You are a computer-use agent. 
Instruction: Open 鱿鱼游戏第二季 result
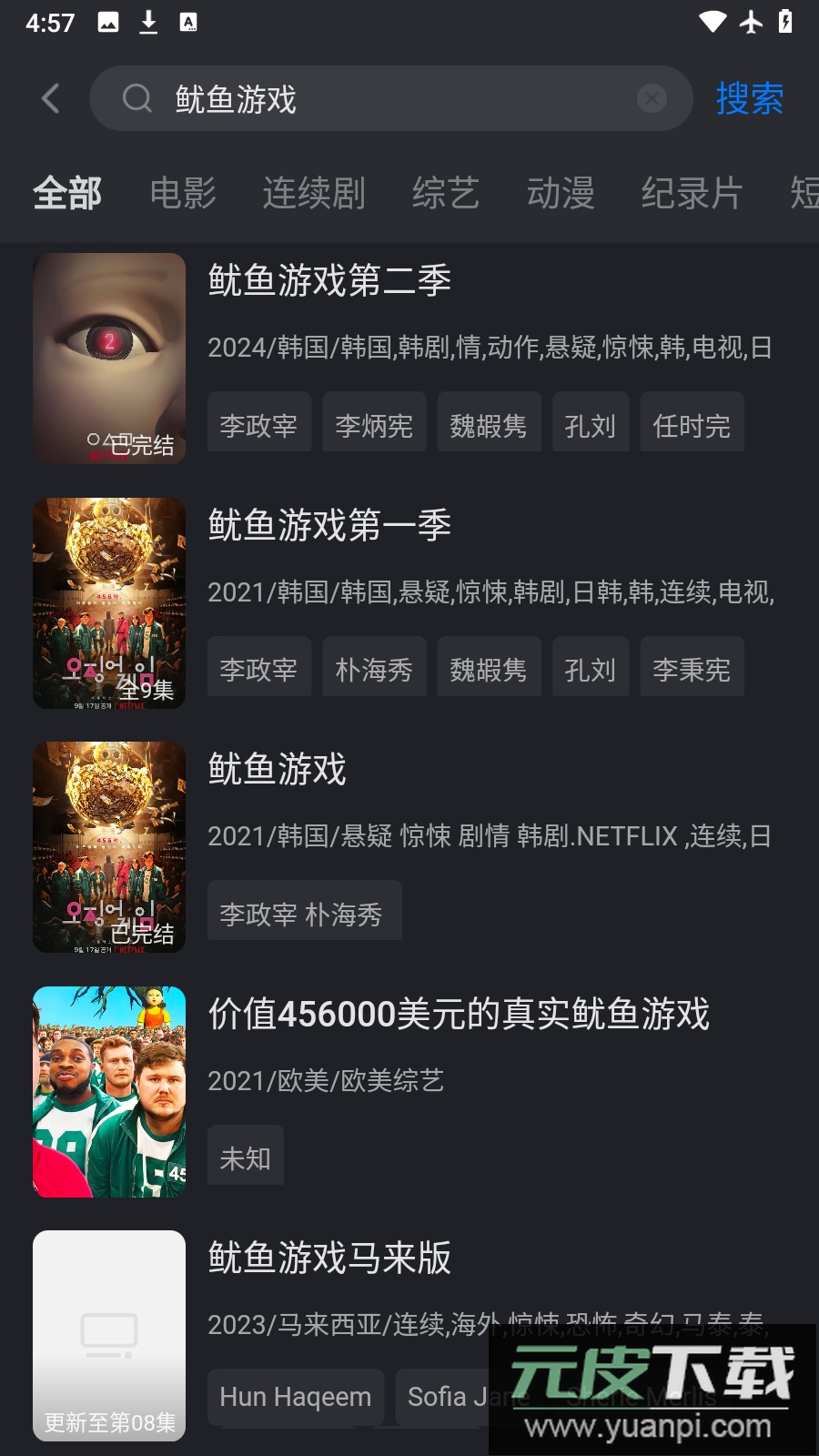[329, 280]
